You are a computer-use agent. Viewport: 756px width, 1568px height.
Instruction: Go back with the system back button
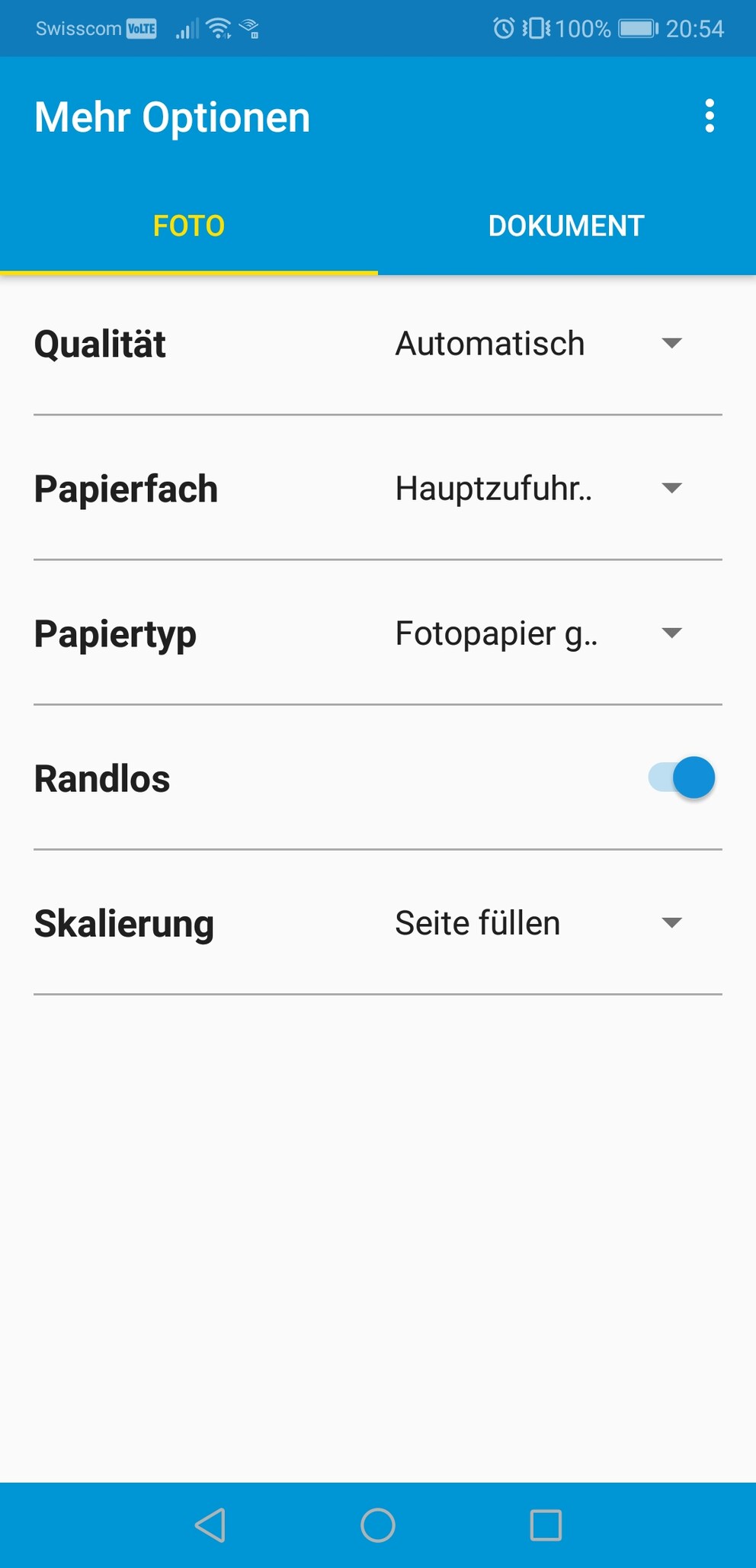point(210,1525)
